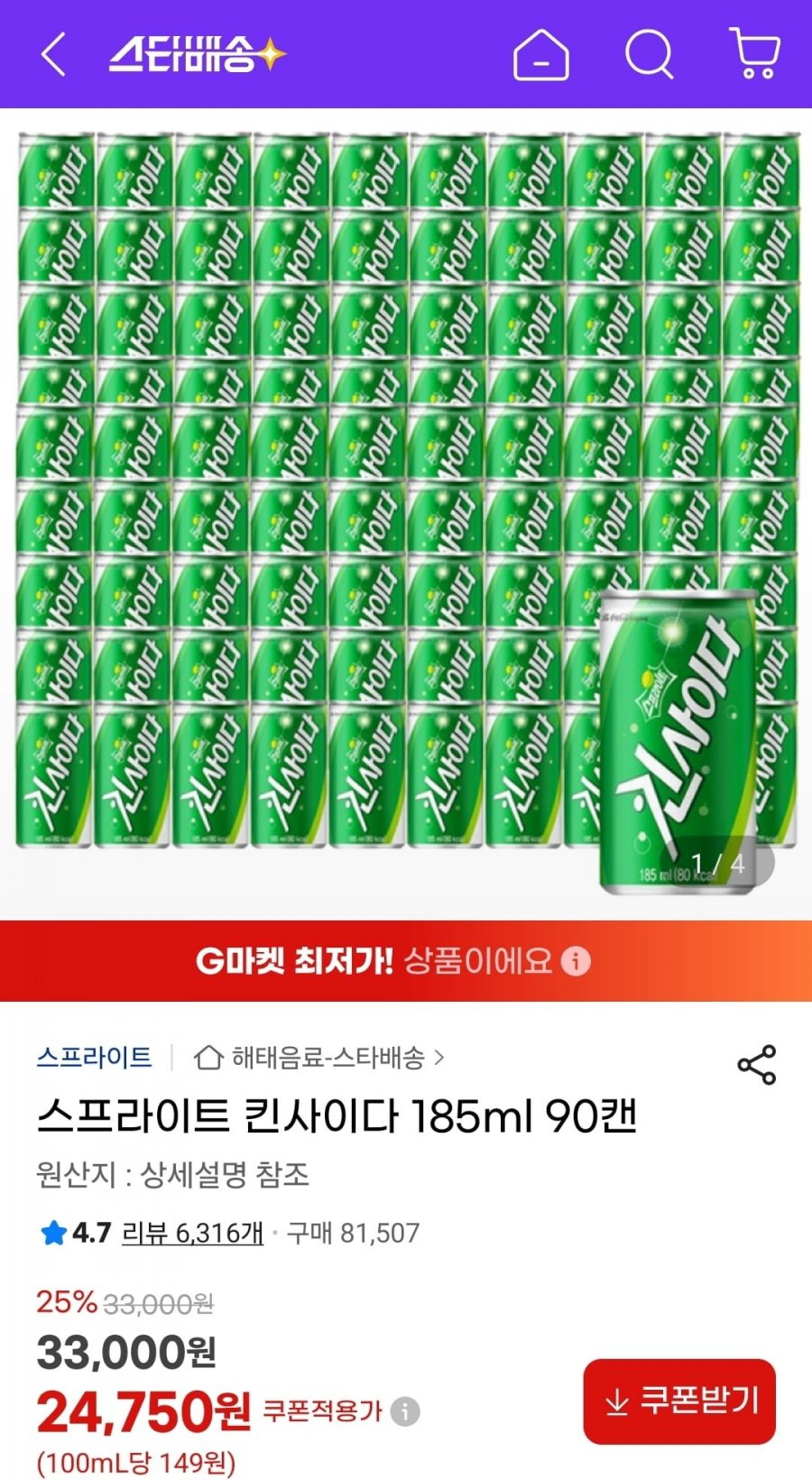Visit the 해태음료-스타배송 store page

click(x=320, y=1058)
